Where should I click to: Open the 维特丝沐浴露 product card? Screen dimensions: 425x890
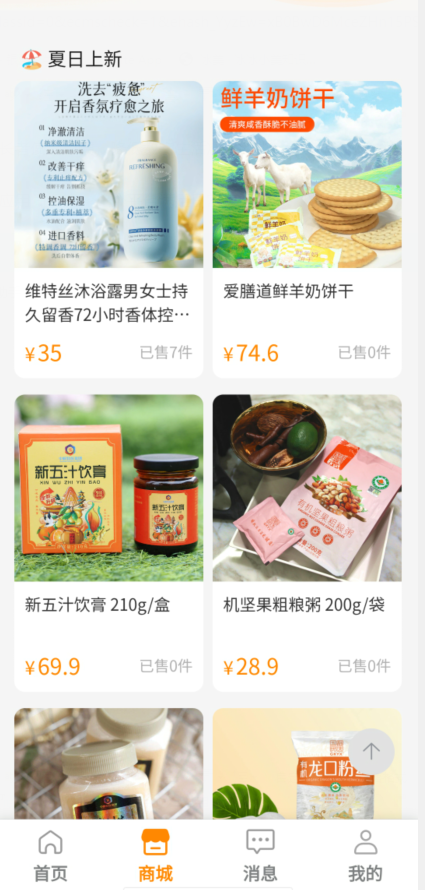tap(108, 229)
